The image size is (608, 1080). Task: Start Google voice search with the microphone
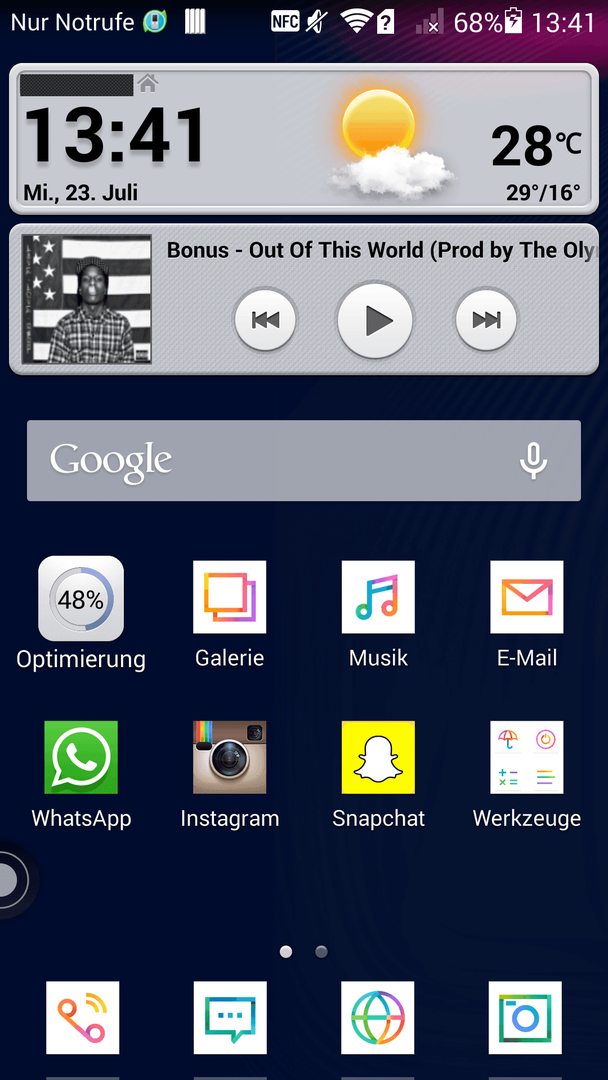[x=533, y=460]
